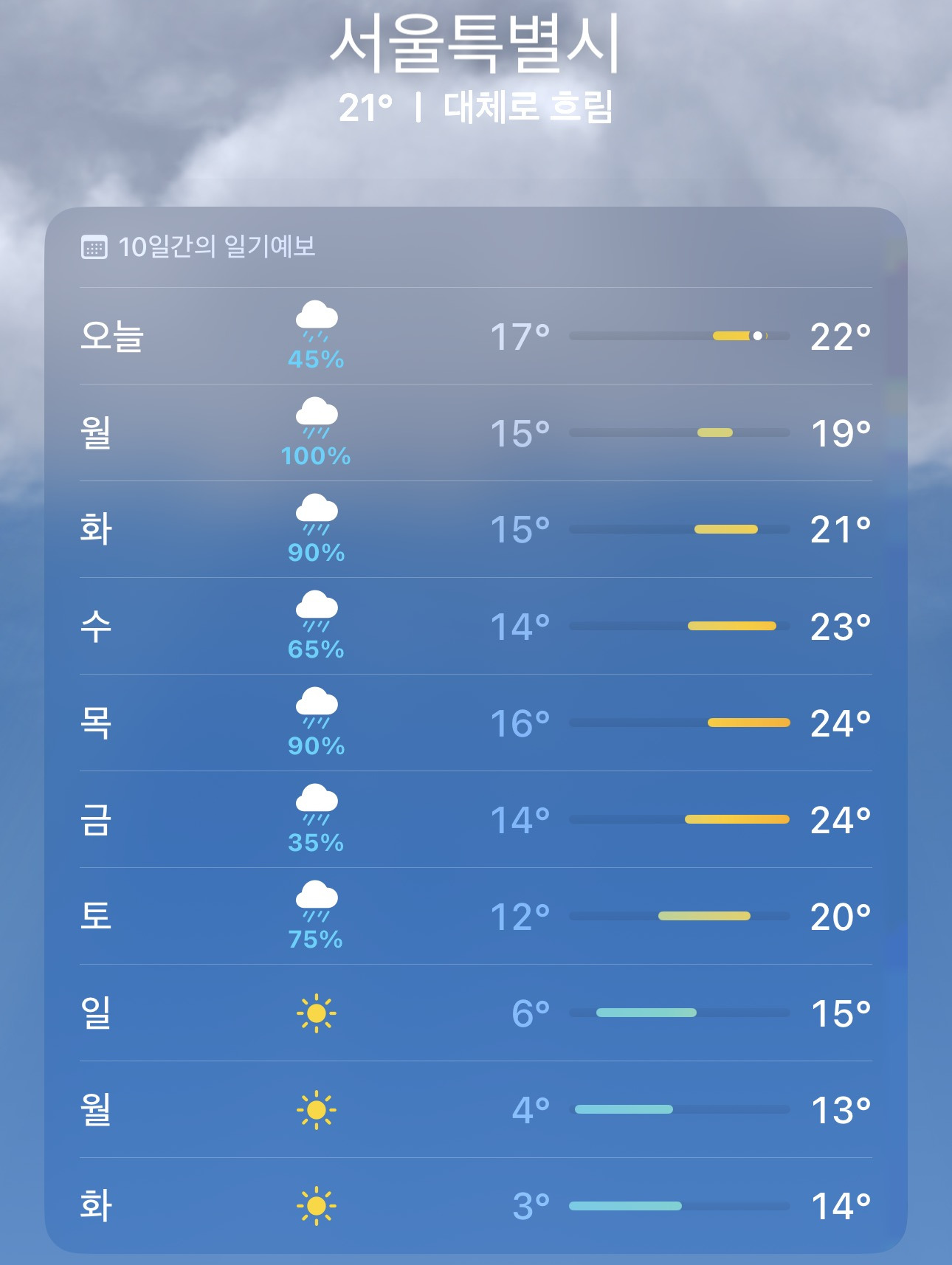This screenshot has width=952, height=1265.
Task: Open today's (오늘) forecast details
Action: coord(475,337)
